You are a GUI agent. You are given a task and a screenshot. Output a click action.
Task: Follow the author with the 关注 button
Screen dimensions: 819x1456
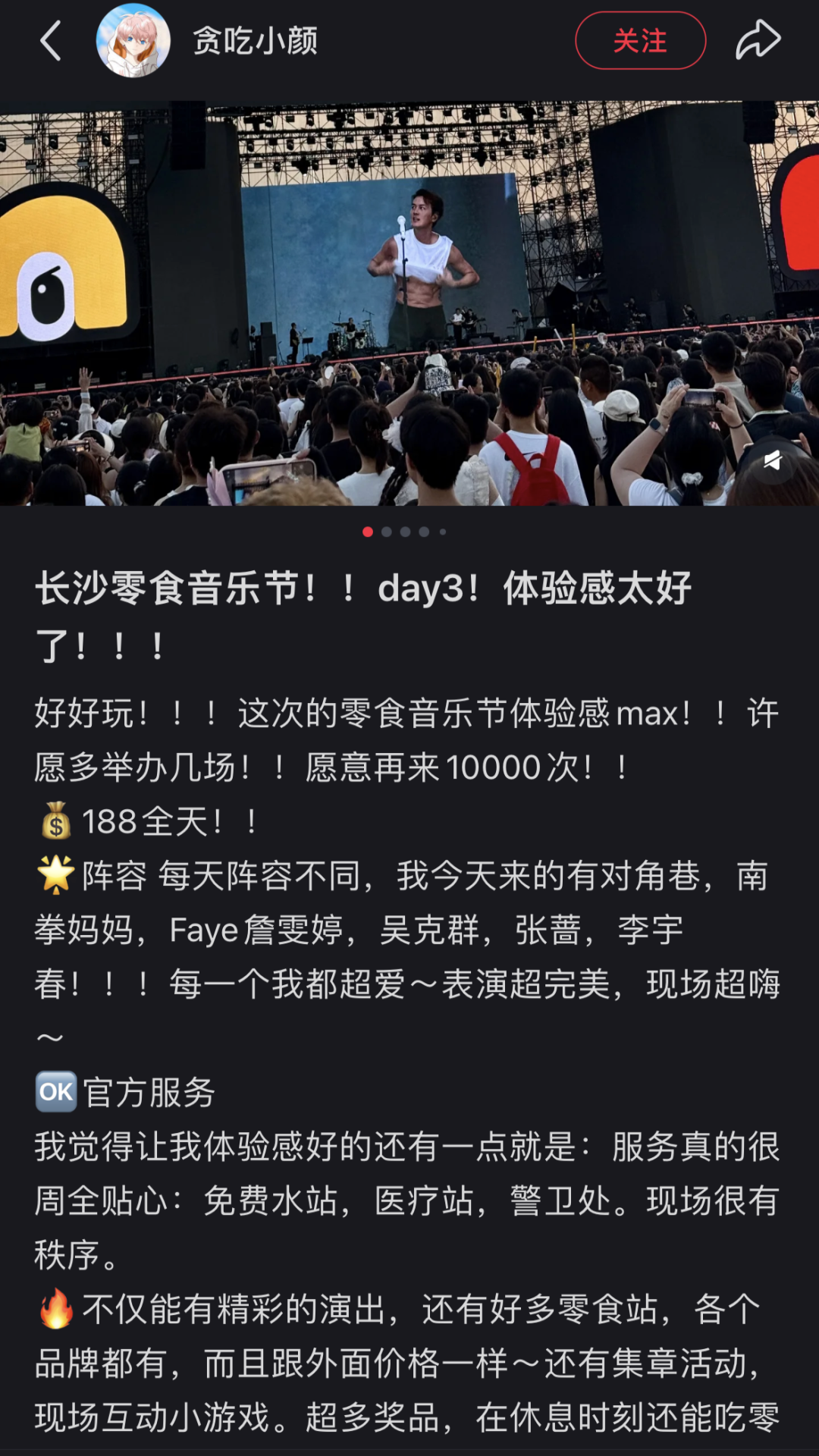point(641,41)
